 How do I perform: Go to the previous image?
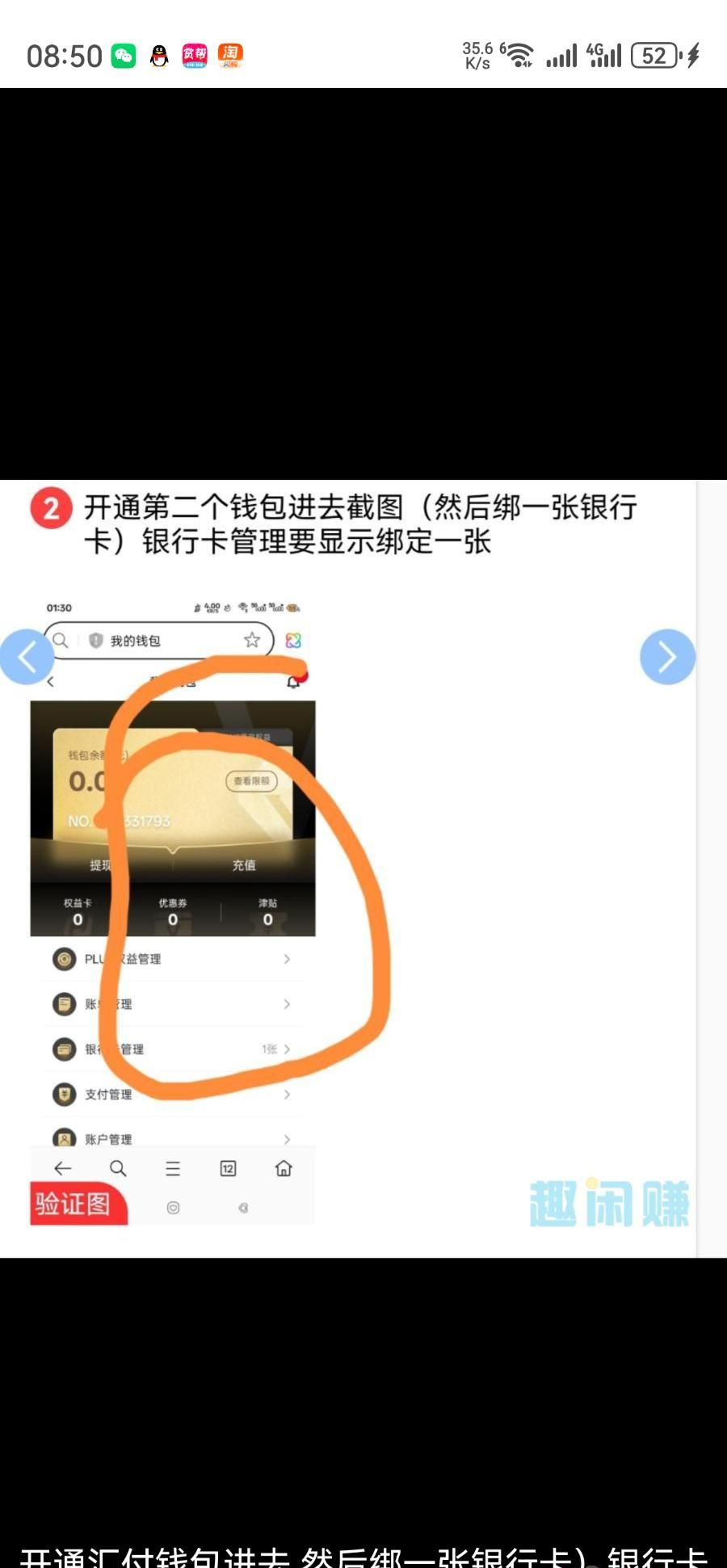coord(26,657)
